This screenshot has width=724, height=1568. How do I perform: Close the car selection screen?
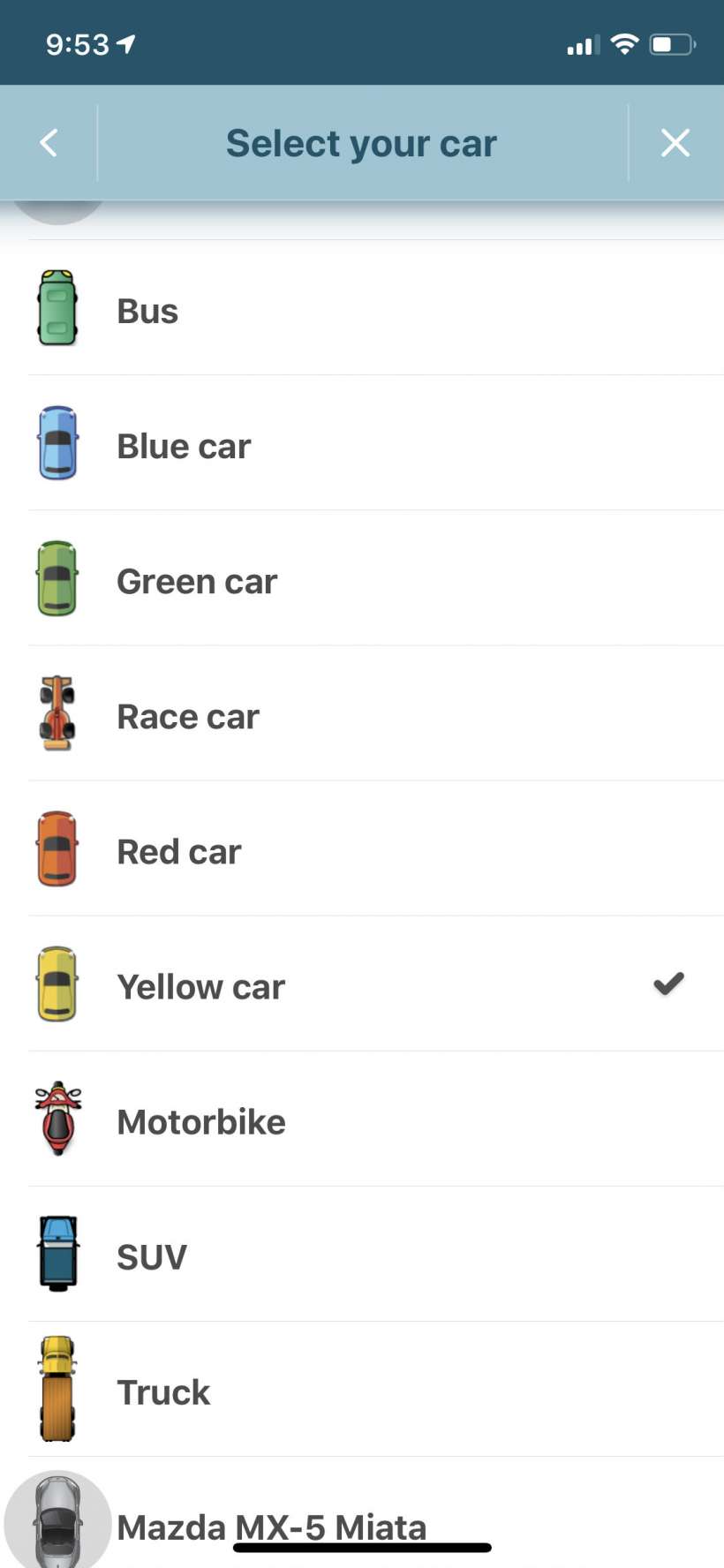point(675,143)
